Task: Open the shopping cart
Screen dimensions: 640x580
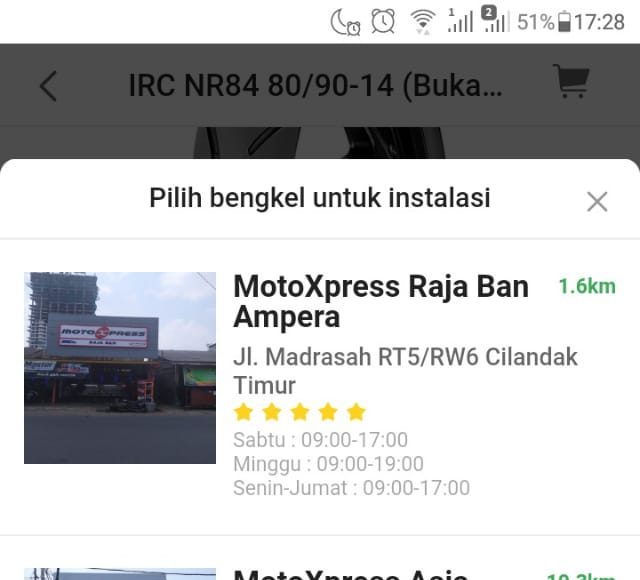Action: (570, 83)
